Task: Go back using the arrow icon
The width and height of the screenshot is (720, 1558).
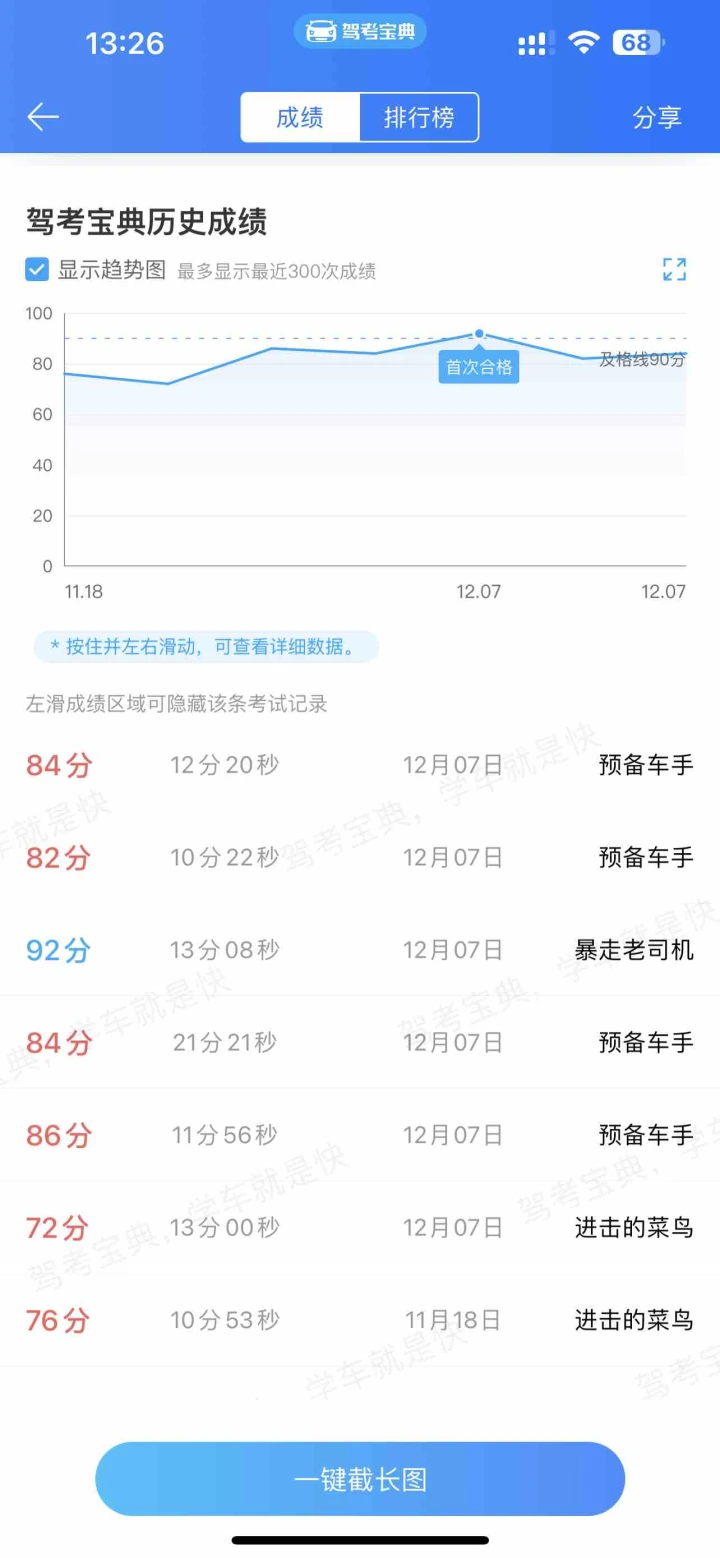Action: (x=43, y=117)
